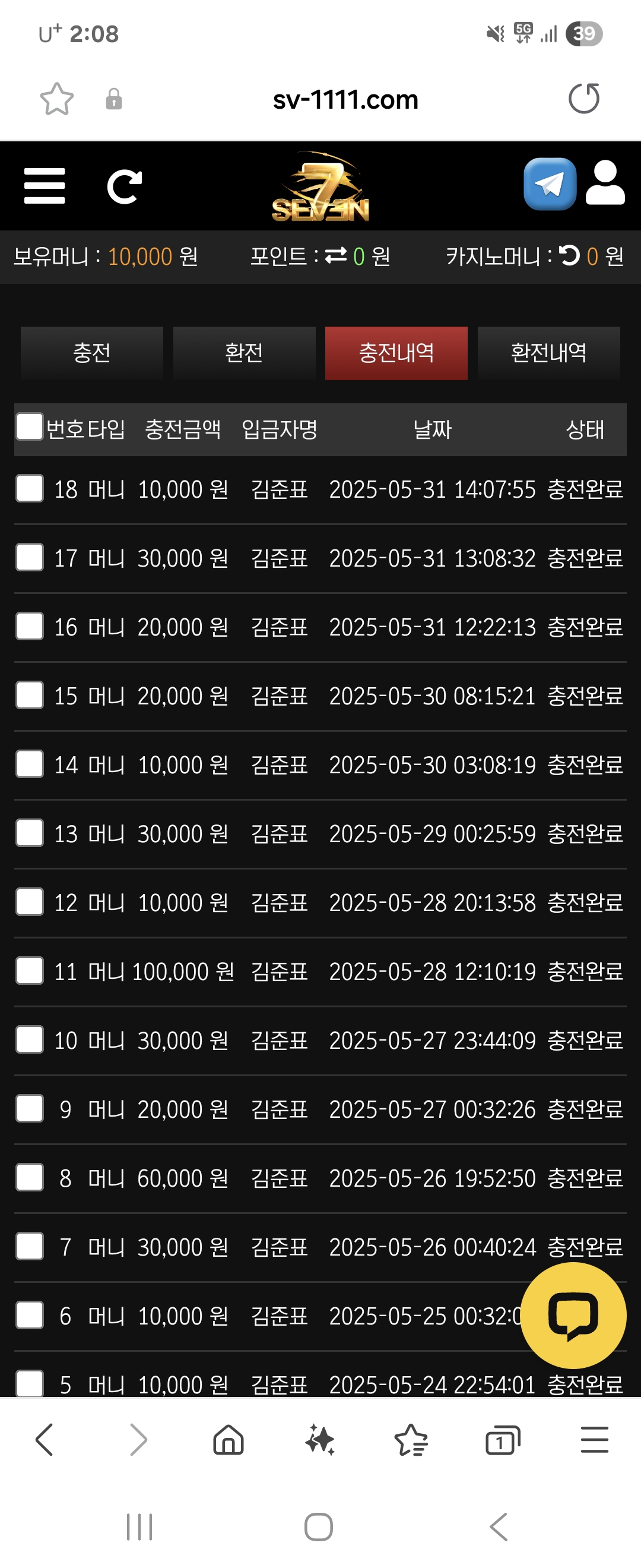Convert points using the swap arrows icon
This screenshot has width=641, height=1568.
tap(336, 256)
